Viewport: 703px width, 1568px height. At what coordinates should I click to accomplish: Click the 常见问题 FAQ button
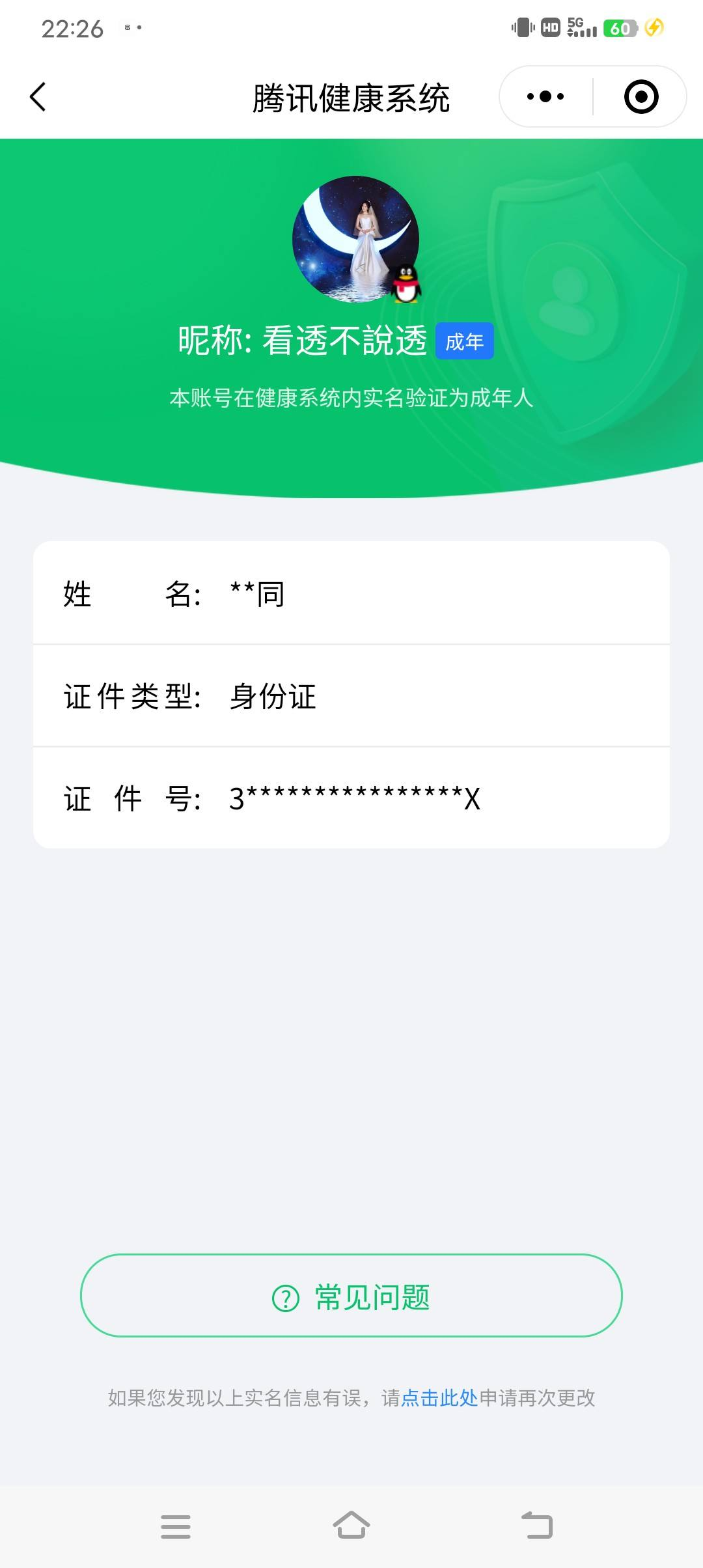351,1296
